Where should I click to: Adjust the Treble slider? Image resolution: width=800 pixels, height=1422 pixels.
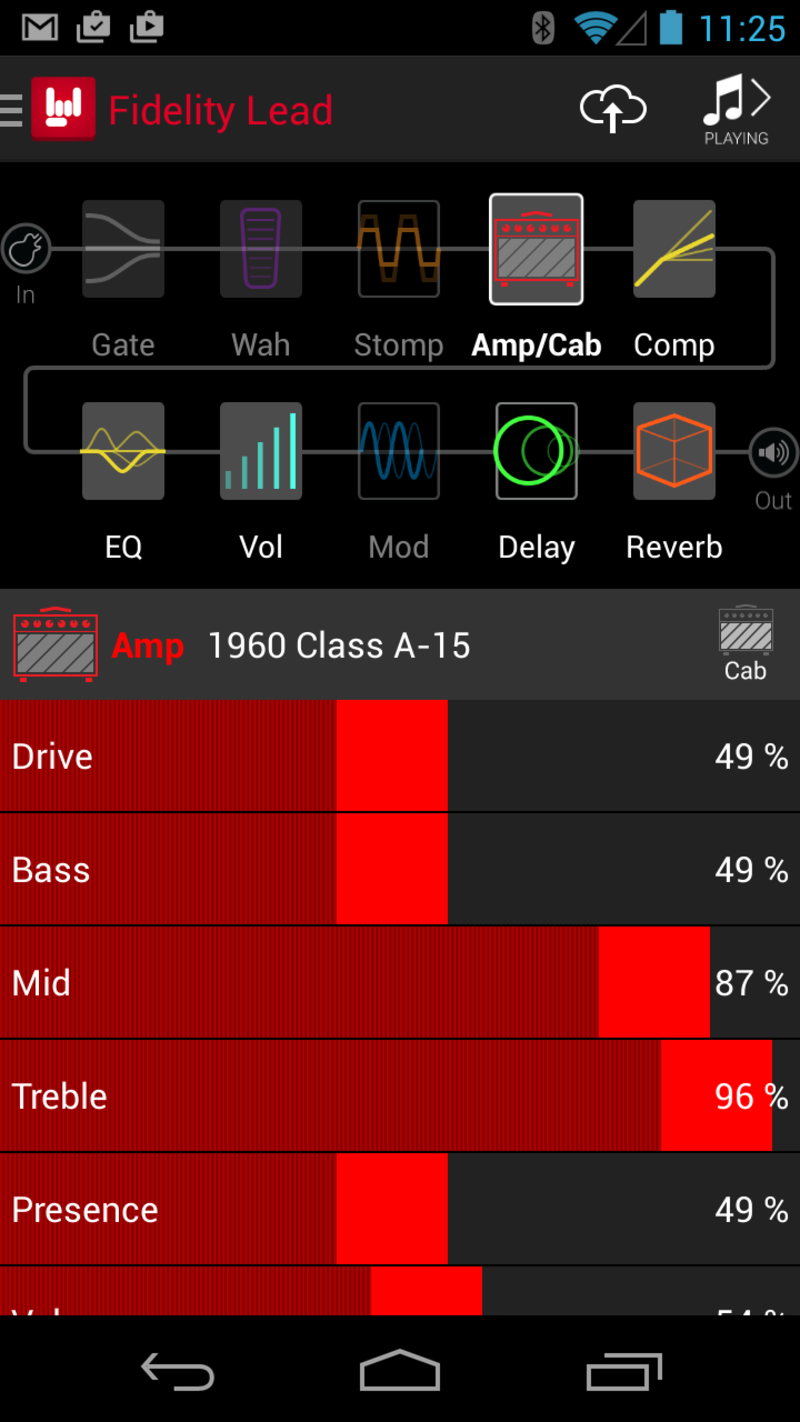pos(400,1096)
